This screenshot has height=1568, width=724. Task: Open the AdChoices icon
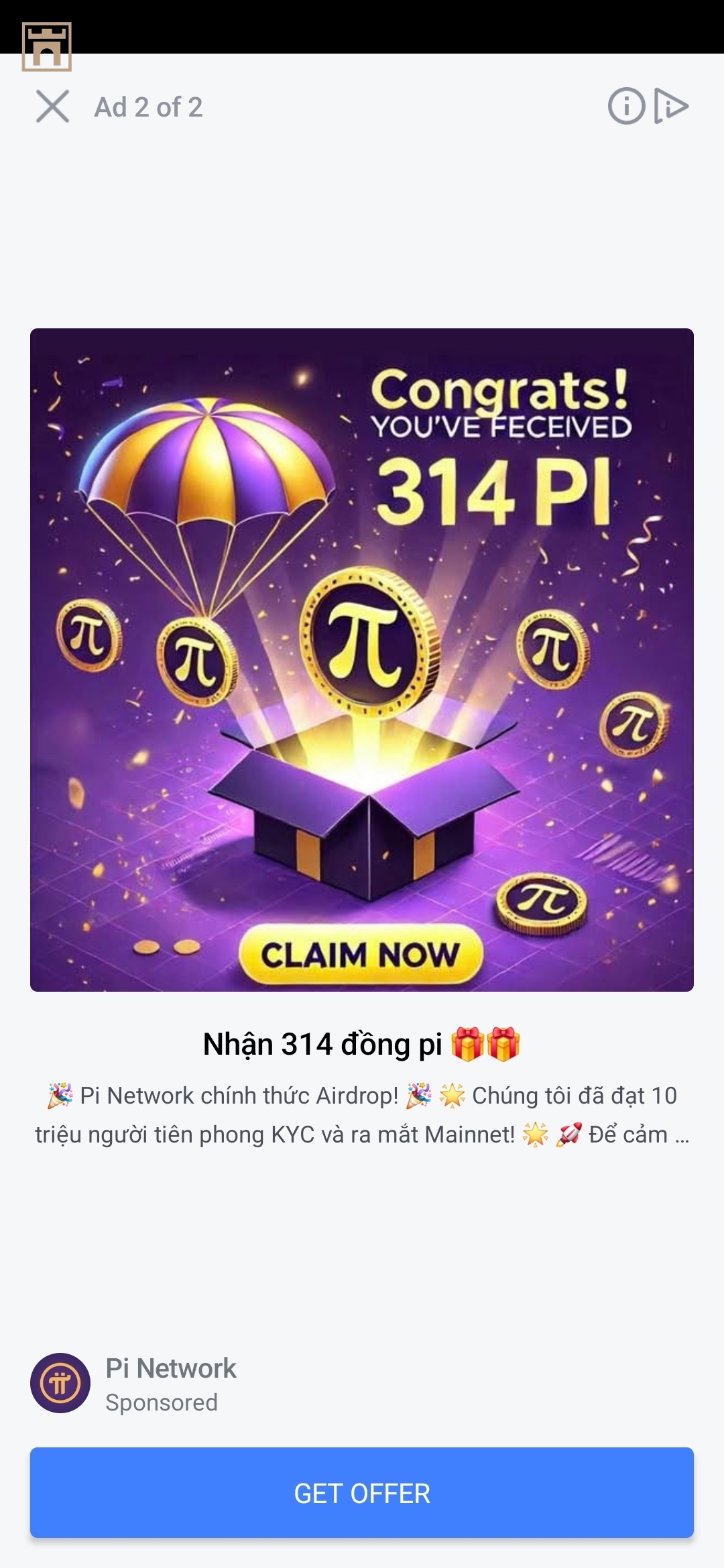tap(672, 107)
